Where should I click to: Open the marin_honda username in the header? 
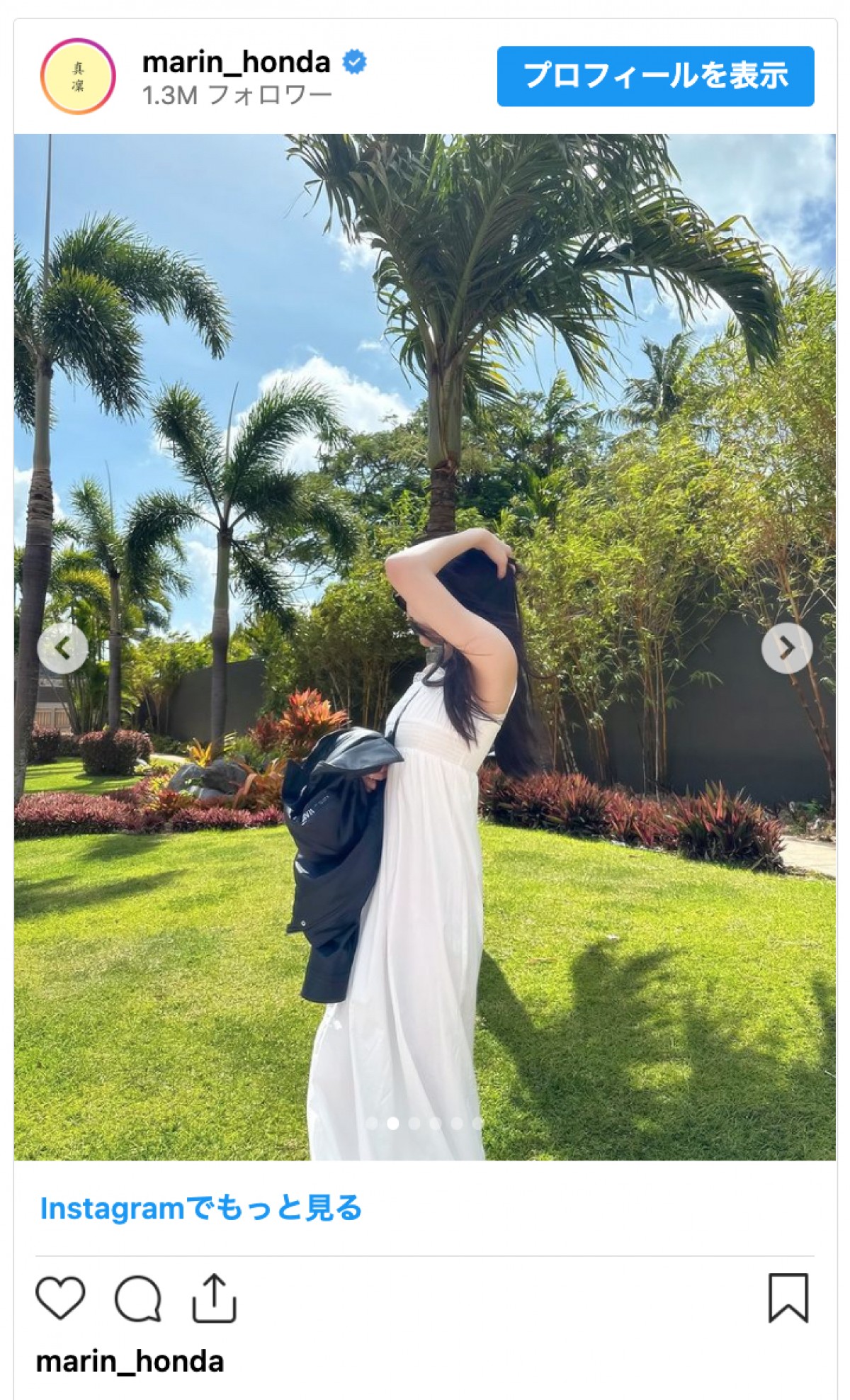point(236,62)
